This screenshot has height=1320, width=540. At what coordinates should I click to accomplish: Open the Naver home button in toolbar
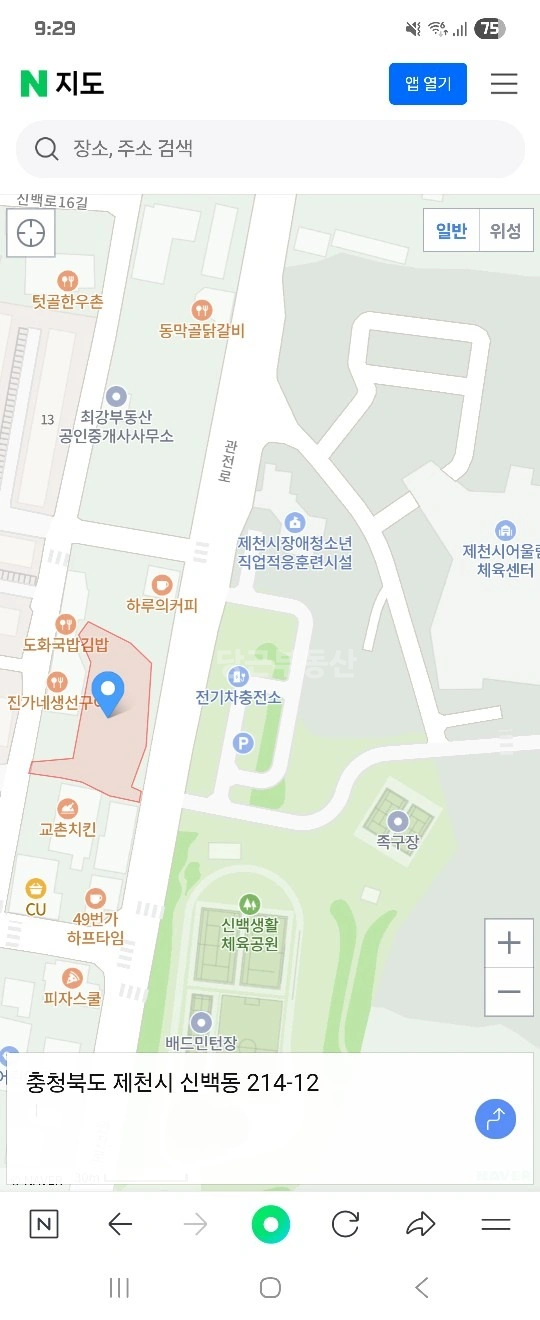44,1224
